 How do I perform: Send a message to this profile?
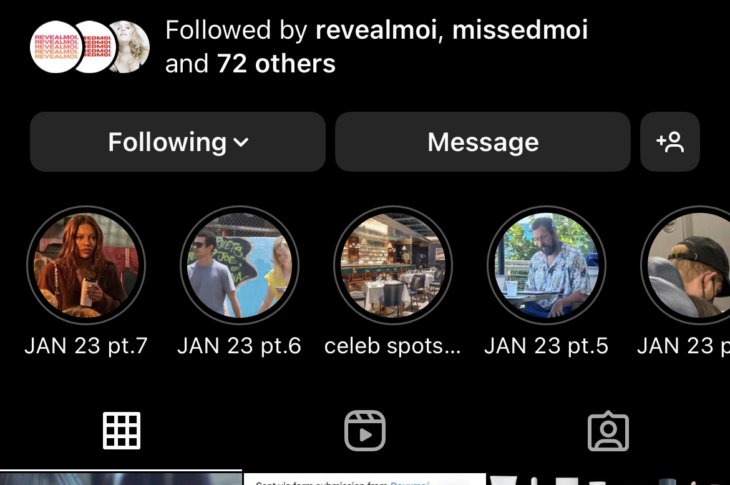(x=482, y=142)
